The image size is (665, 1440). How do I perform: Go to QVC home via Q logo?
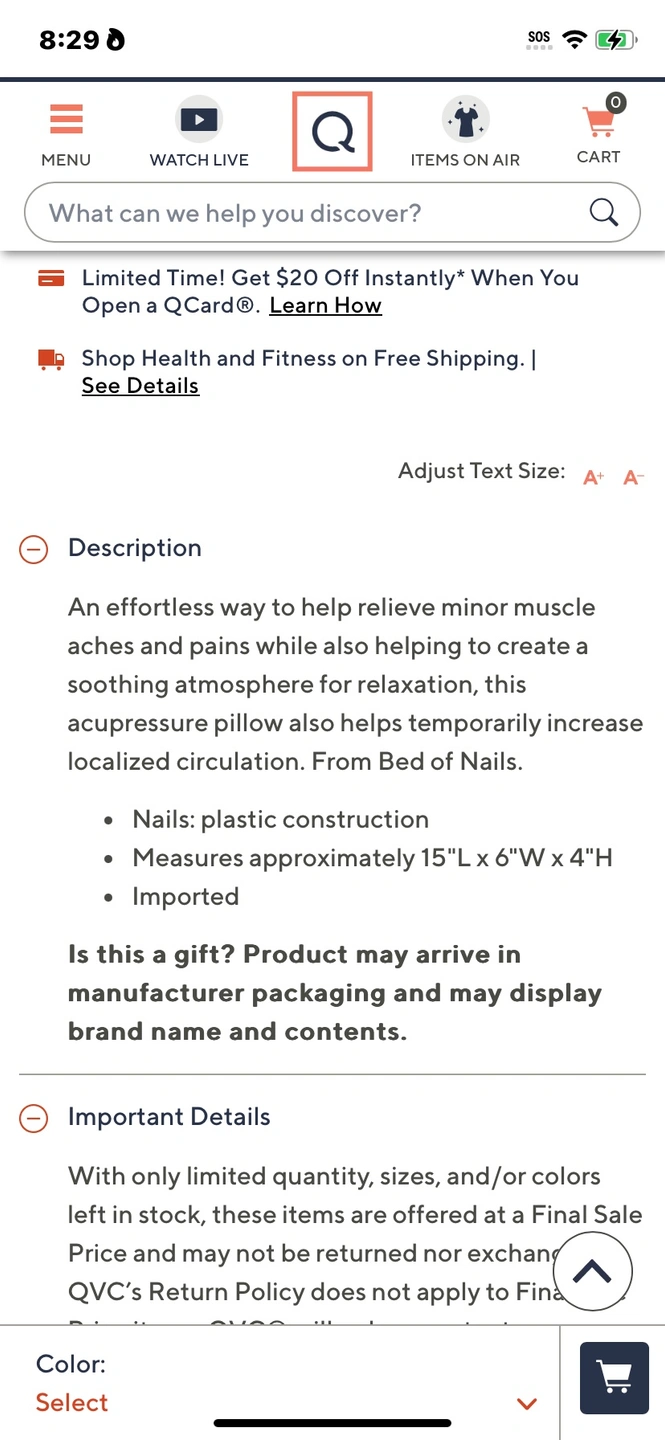332,131
